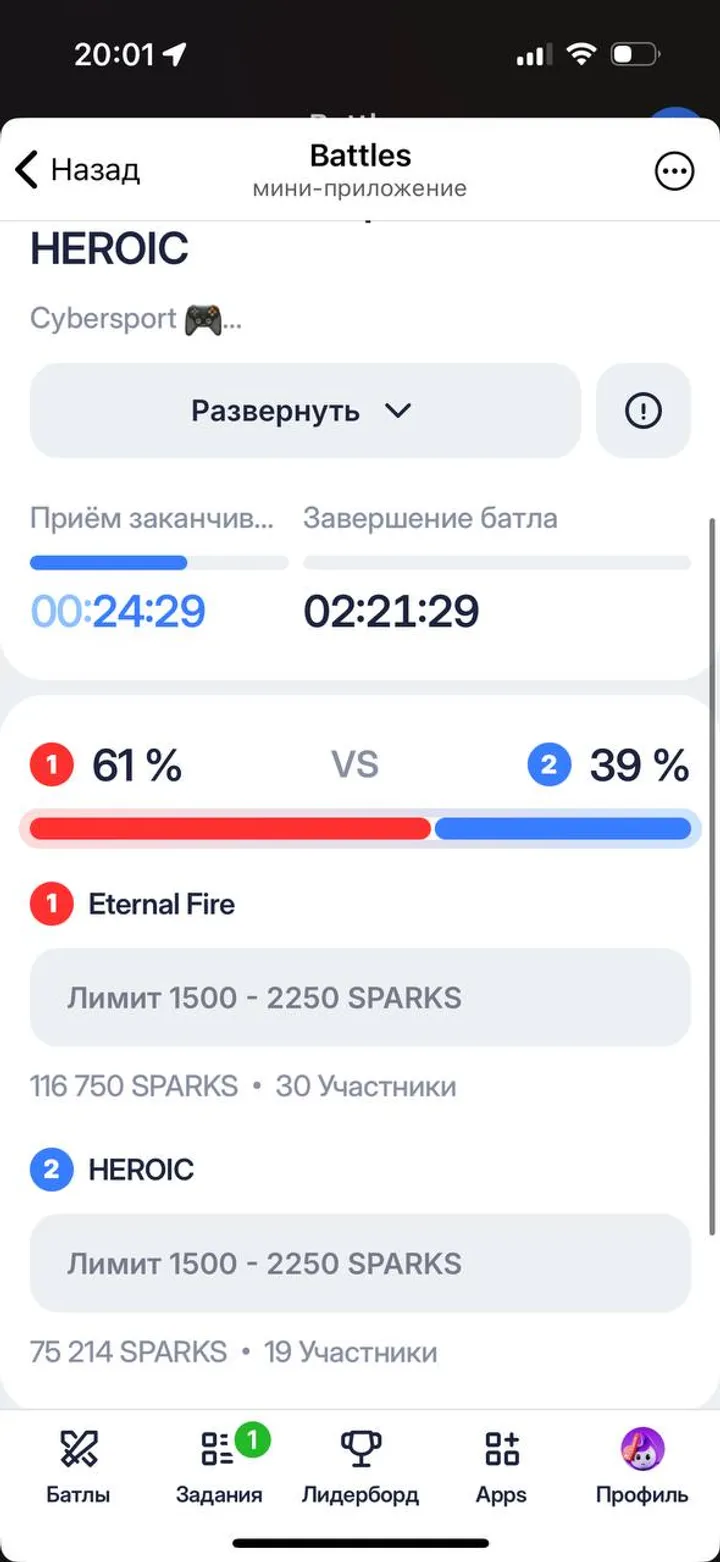Screen dimensions: 720x1562
Task: Tap the red team 1 circle badge
Action: pos(51,764)
